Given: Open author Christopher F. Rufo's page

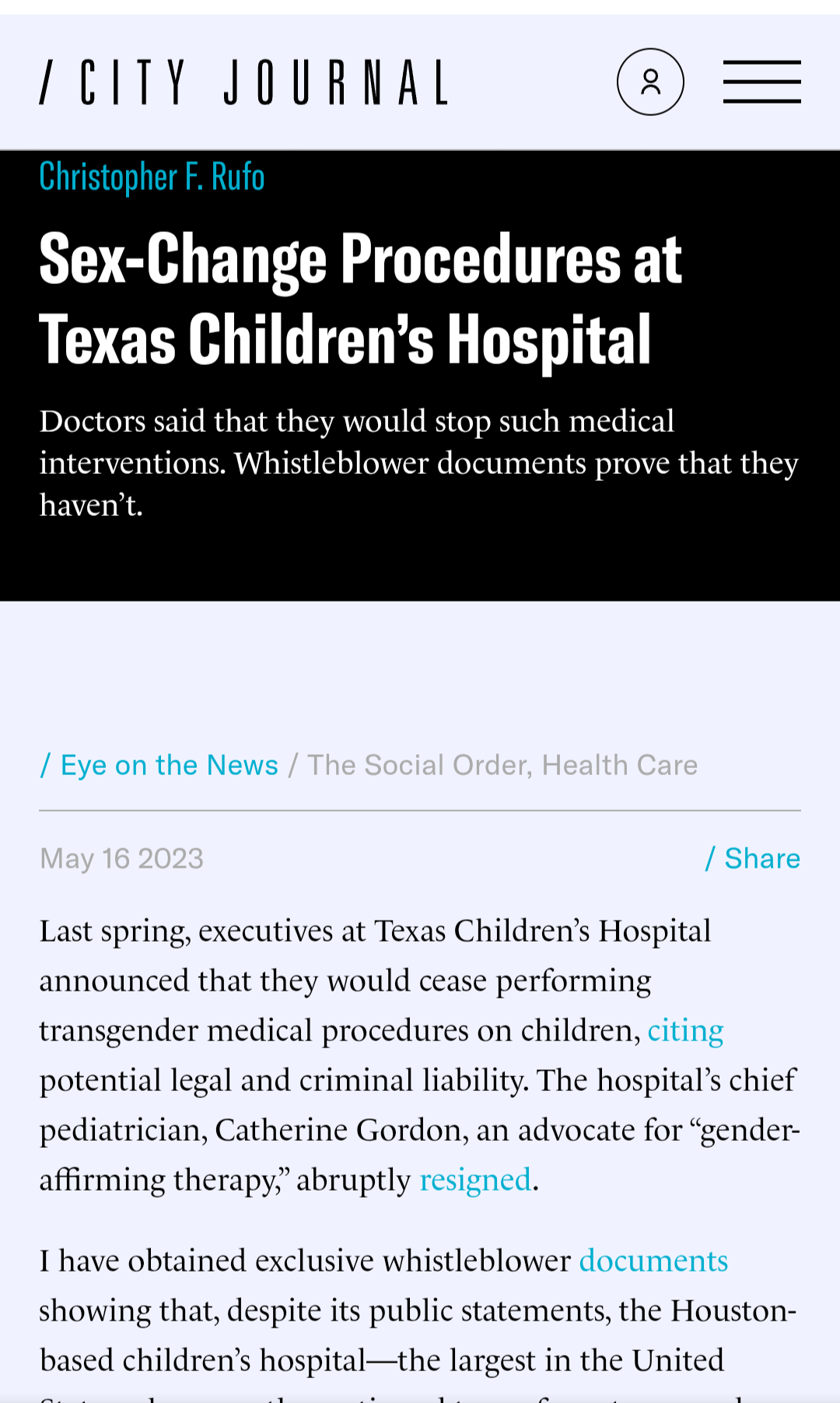Looking at the screenshot, I should point(152,177).
